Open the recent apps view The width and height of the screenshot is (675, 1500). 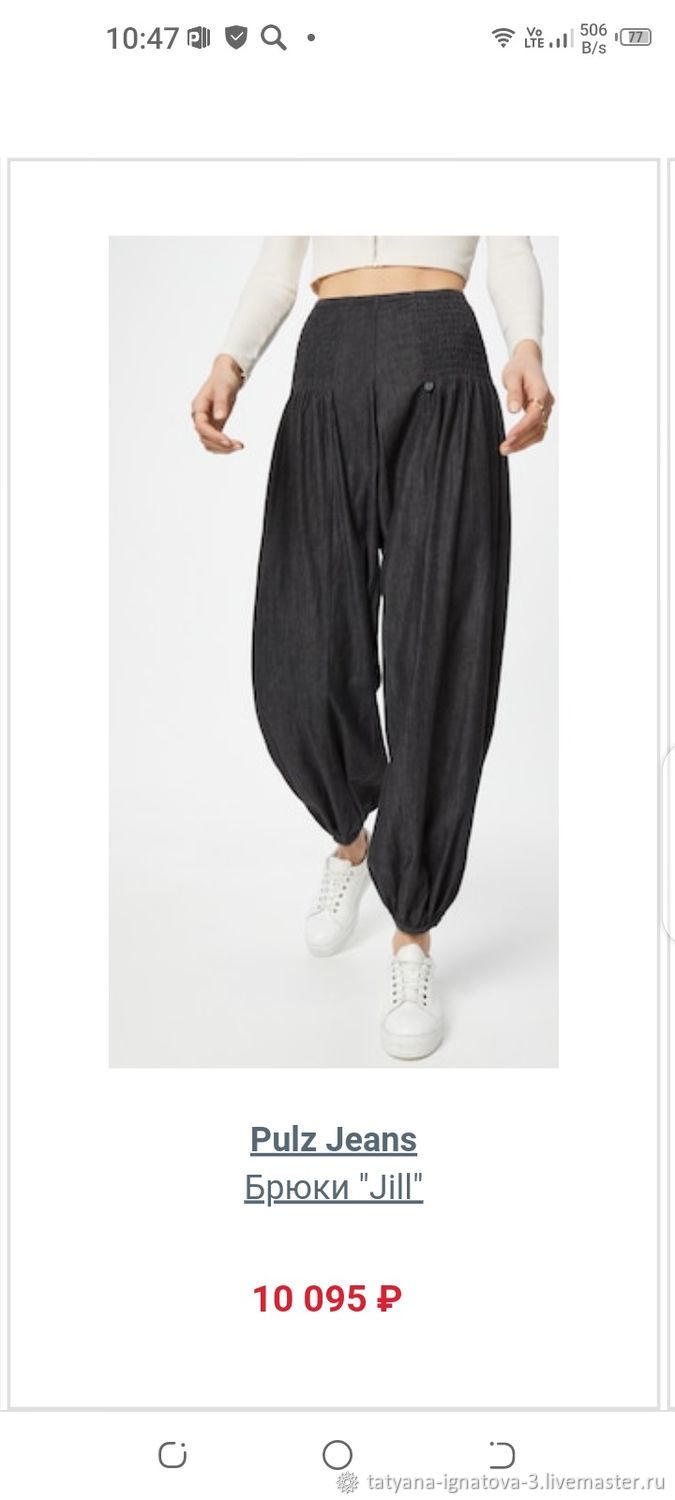tap(172, 1454)
